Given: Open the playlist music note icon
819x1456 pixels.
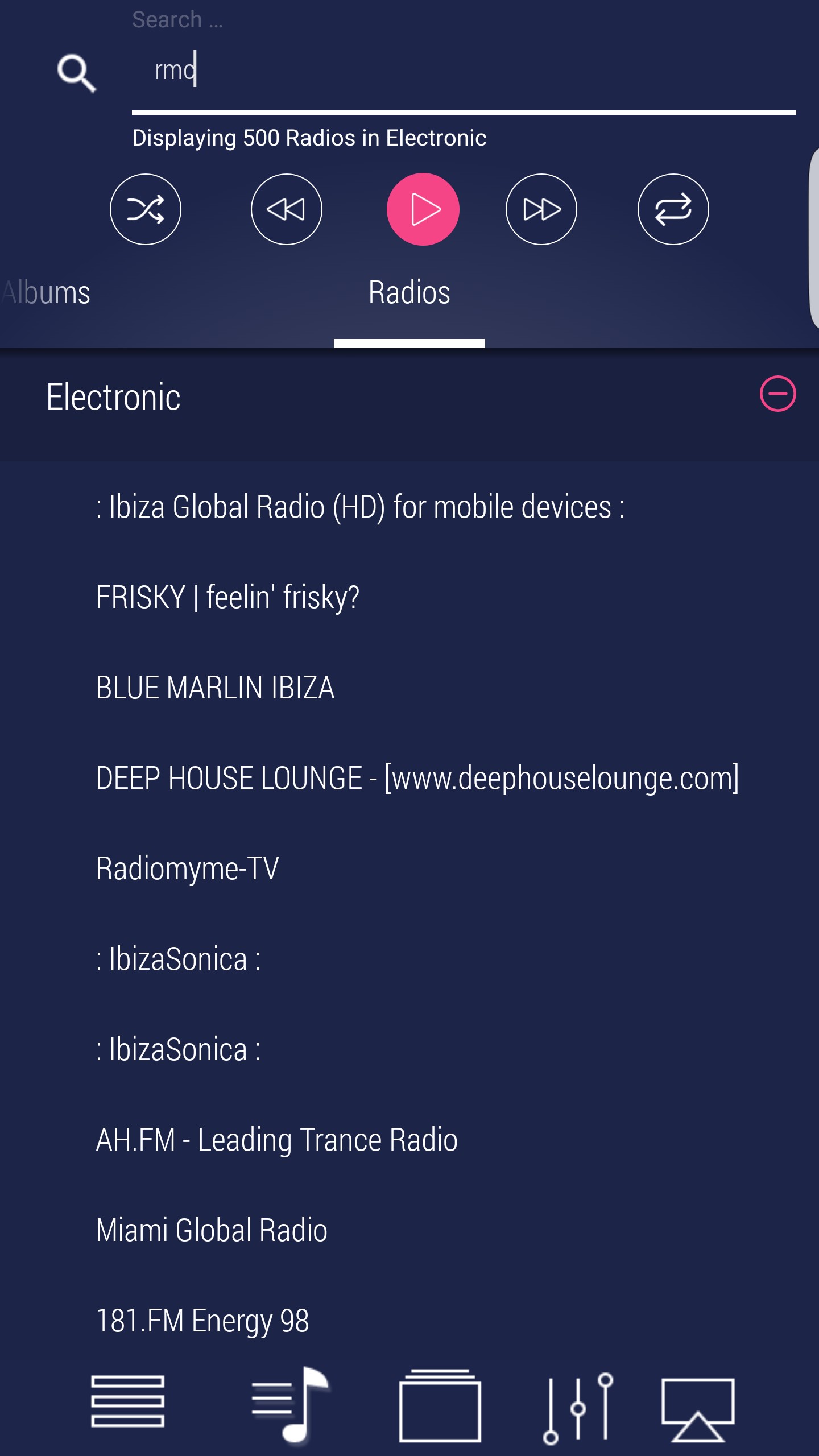Looking at the screenshot, I should click(291, 1405).
